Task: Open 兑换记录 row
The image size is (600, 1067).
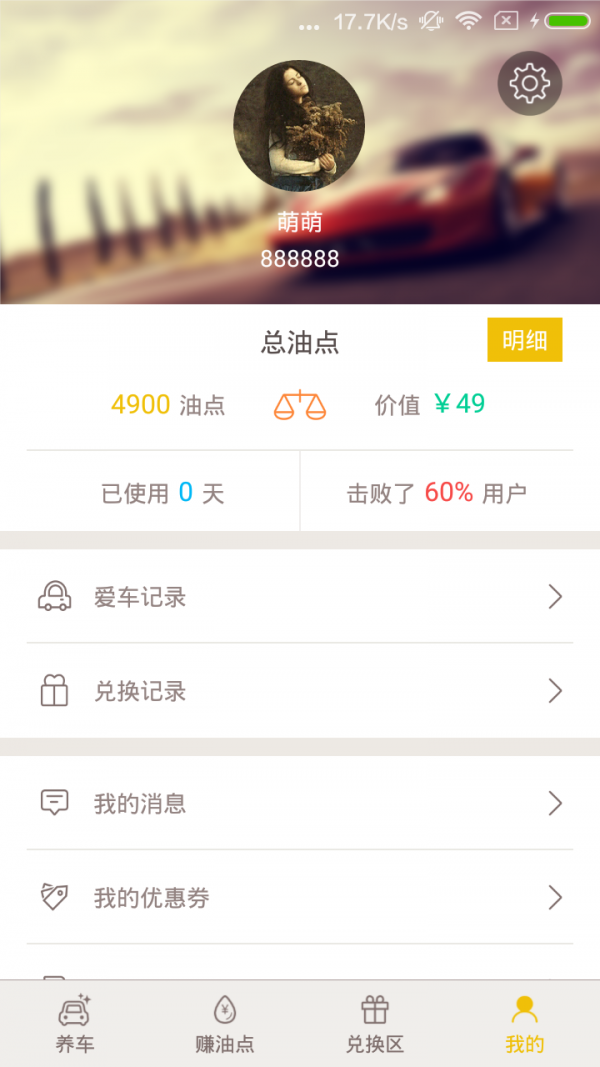Action: 300,691
